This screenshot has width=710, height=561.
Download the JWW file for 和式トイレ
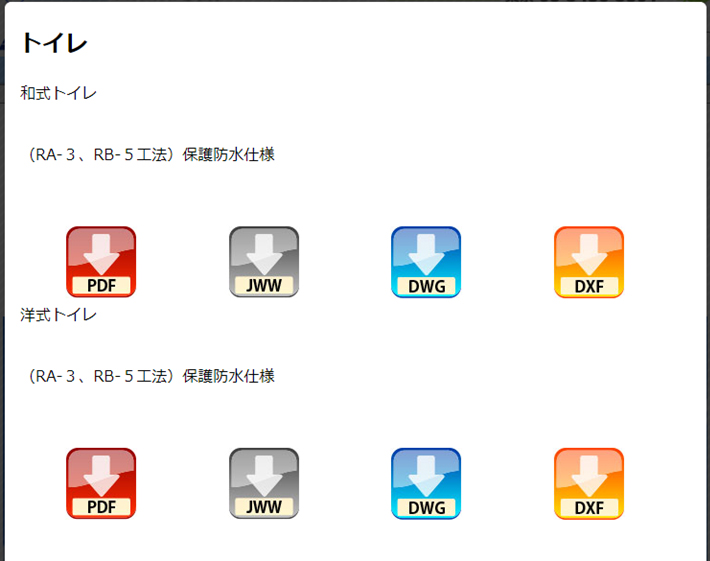[x=264, y=262]
